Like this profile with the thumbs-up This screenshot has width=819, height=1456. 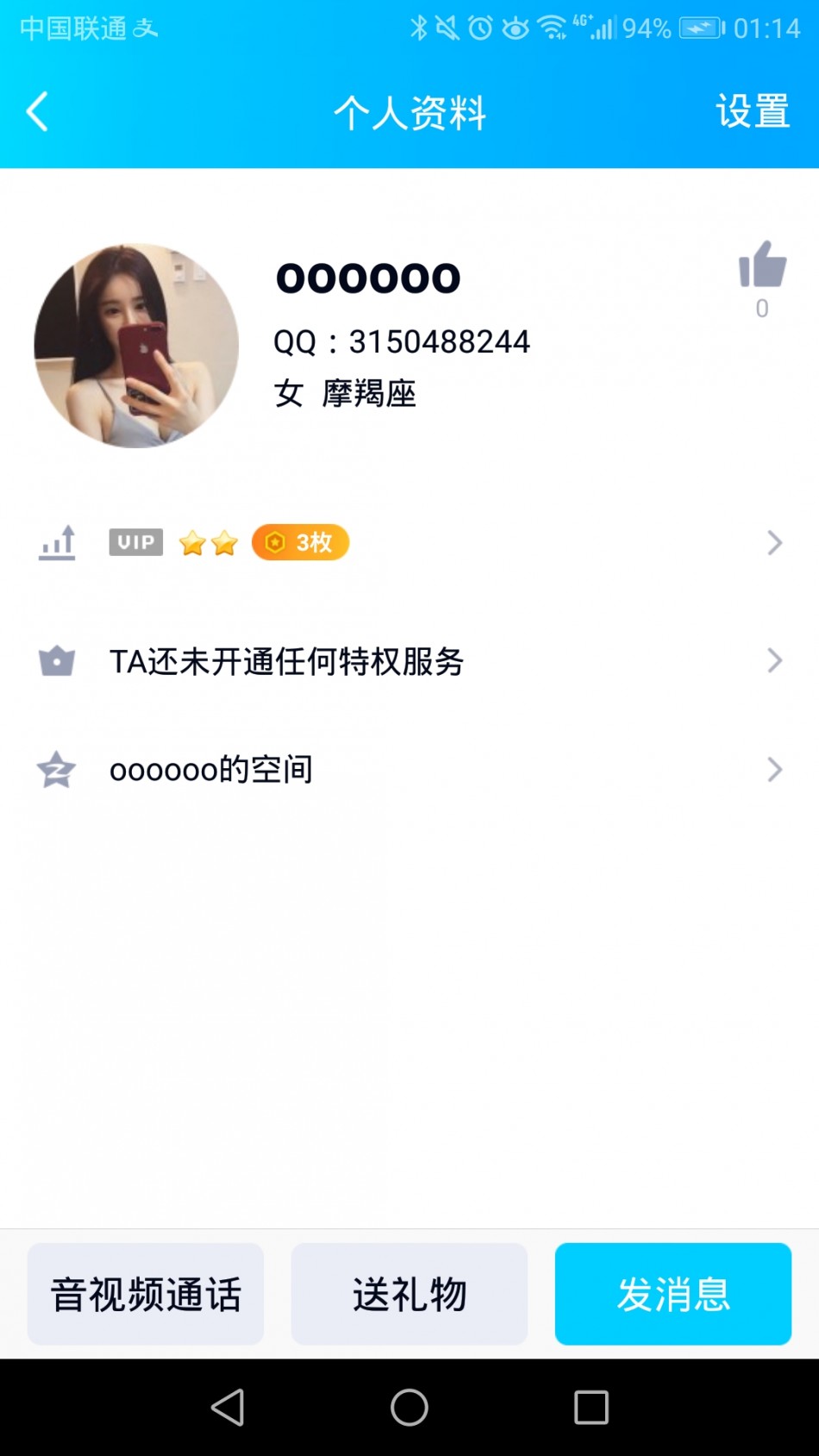tap(762, 266)
